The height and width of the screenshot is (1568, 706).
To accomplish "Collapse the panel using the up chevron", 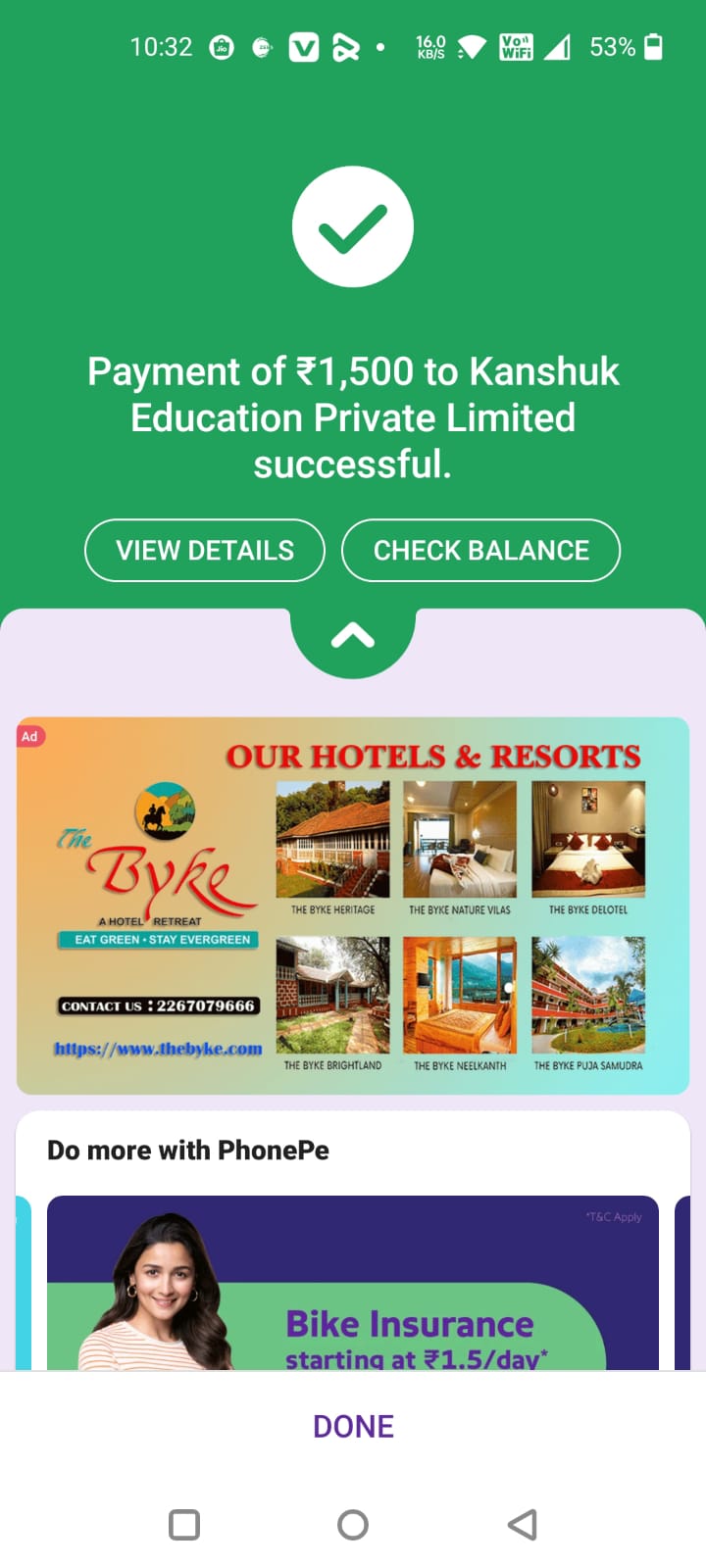I will click(x=353, y=637).
